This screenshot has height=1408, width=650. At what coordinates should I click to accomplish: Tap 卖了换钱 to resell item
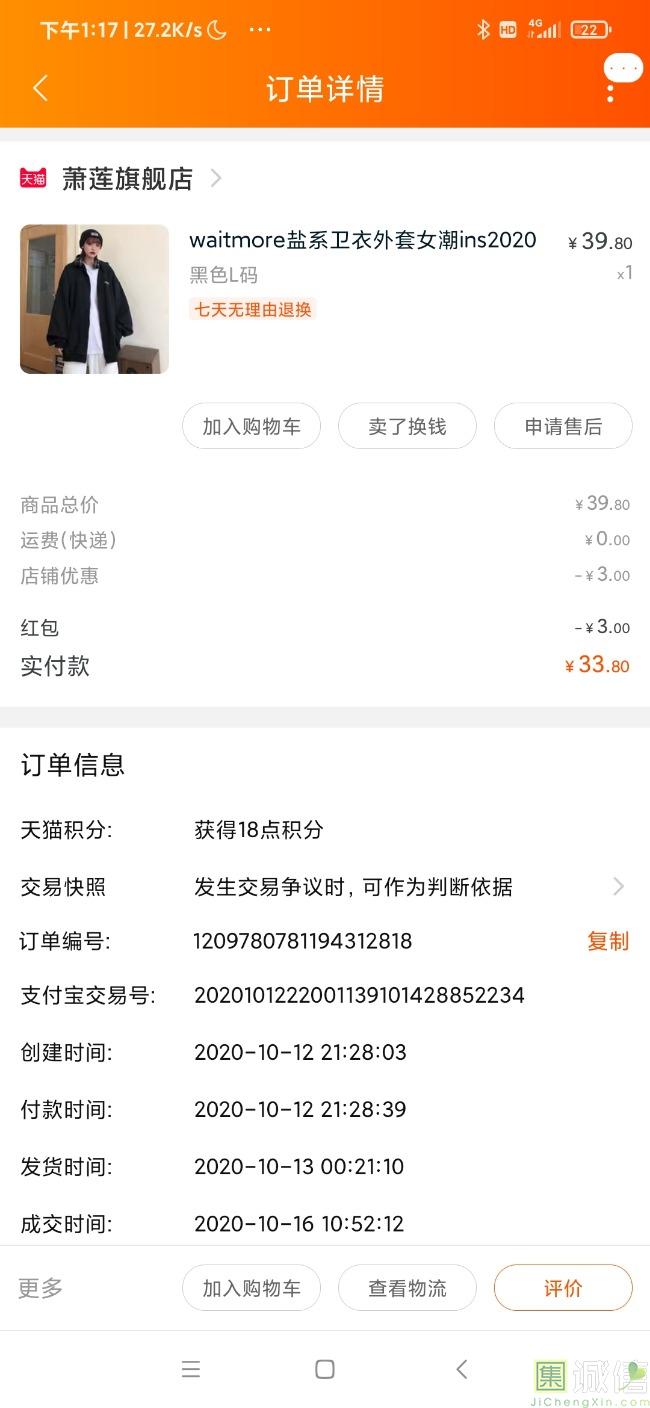click(x=407, y=427)
